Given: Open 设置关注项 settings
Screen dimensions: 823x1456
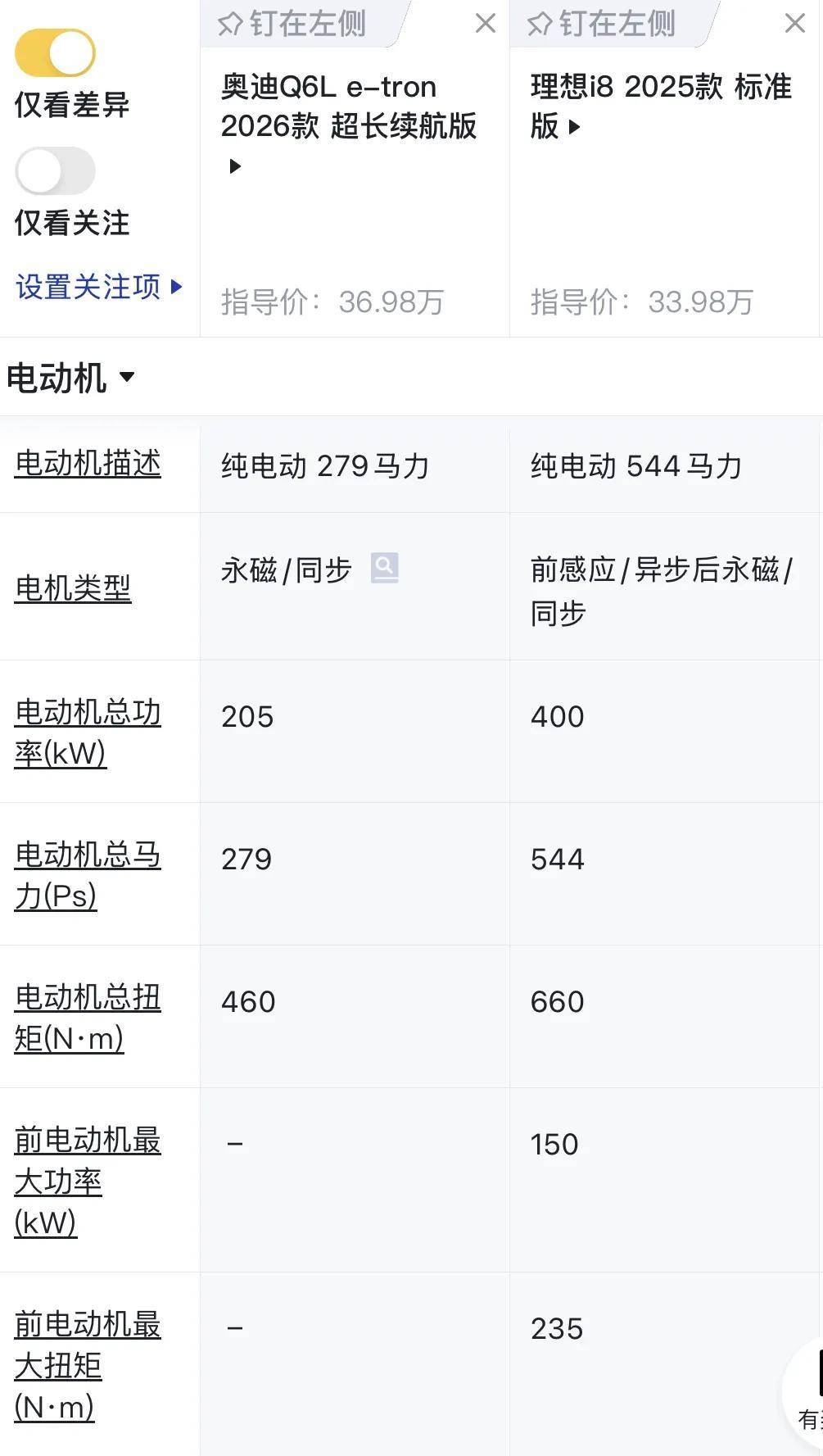Looking at the screenshot, I should [98, 287].
